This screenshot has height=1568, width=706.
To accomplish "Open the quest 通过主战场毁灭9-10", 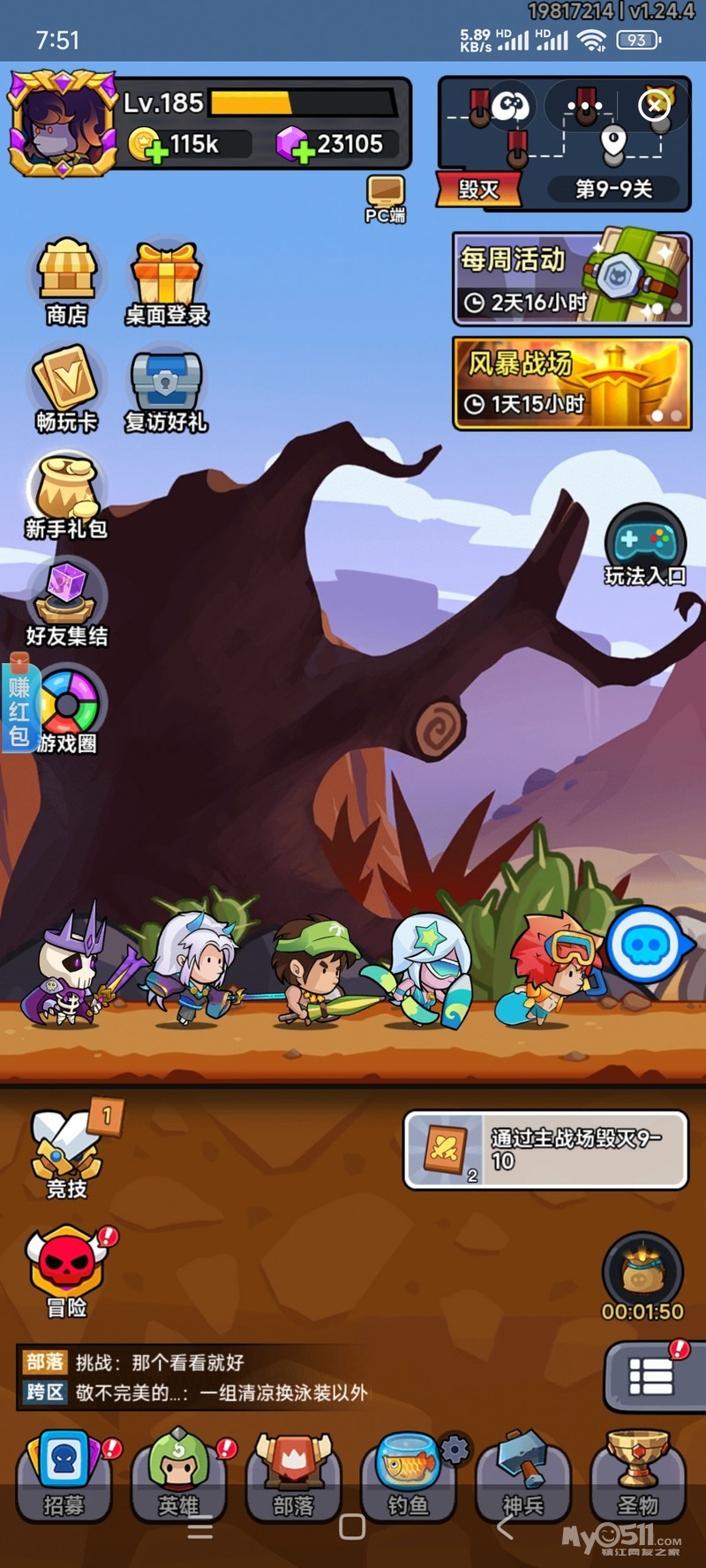I will (x=545, y=1149).
